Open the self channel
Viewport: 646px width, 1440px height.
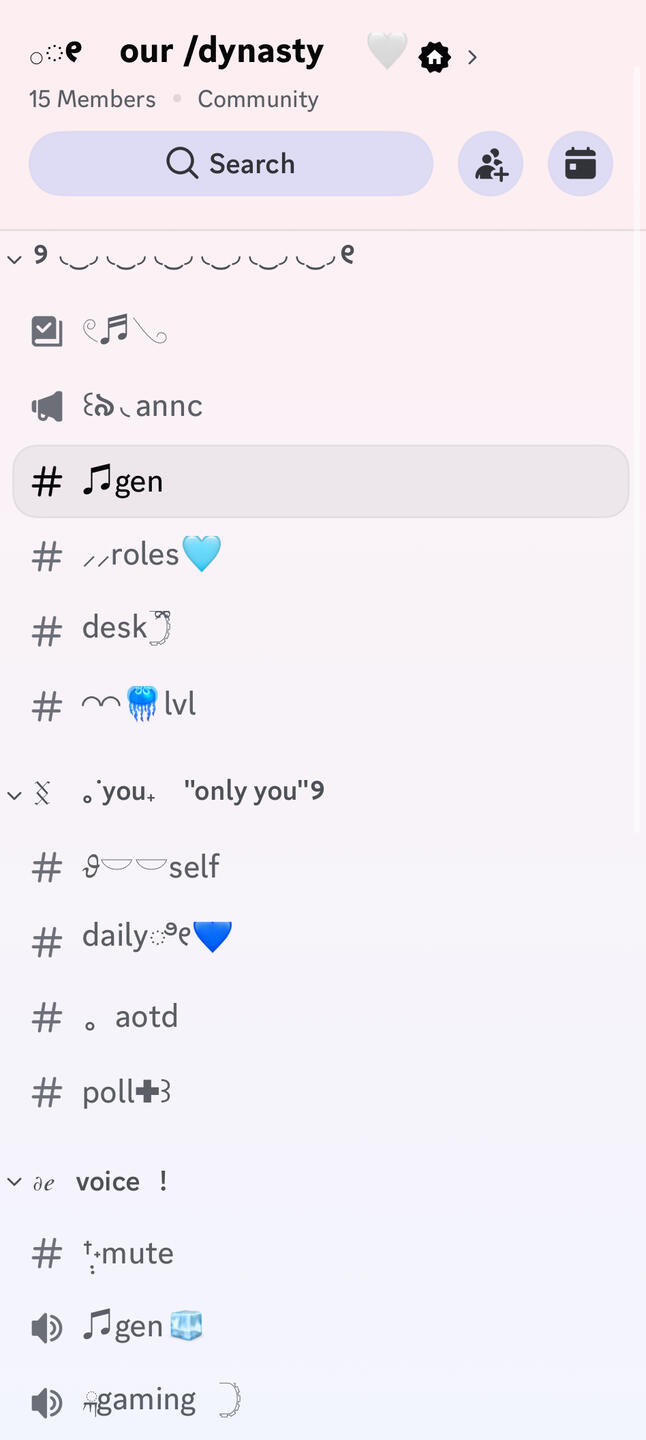[150, 867]
